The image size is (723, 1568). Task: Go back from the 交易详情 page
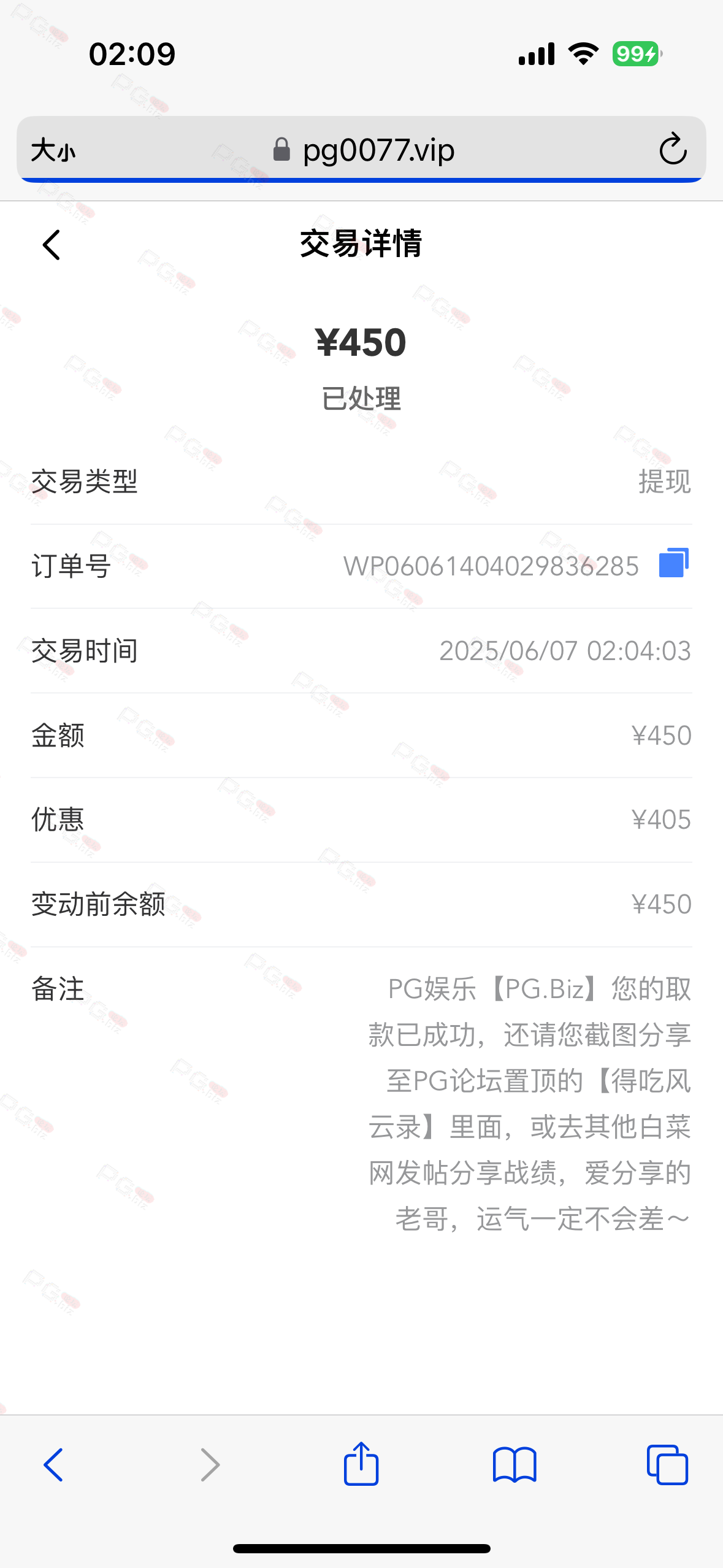tap(52, 245)
